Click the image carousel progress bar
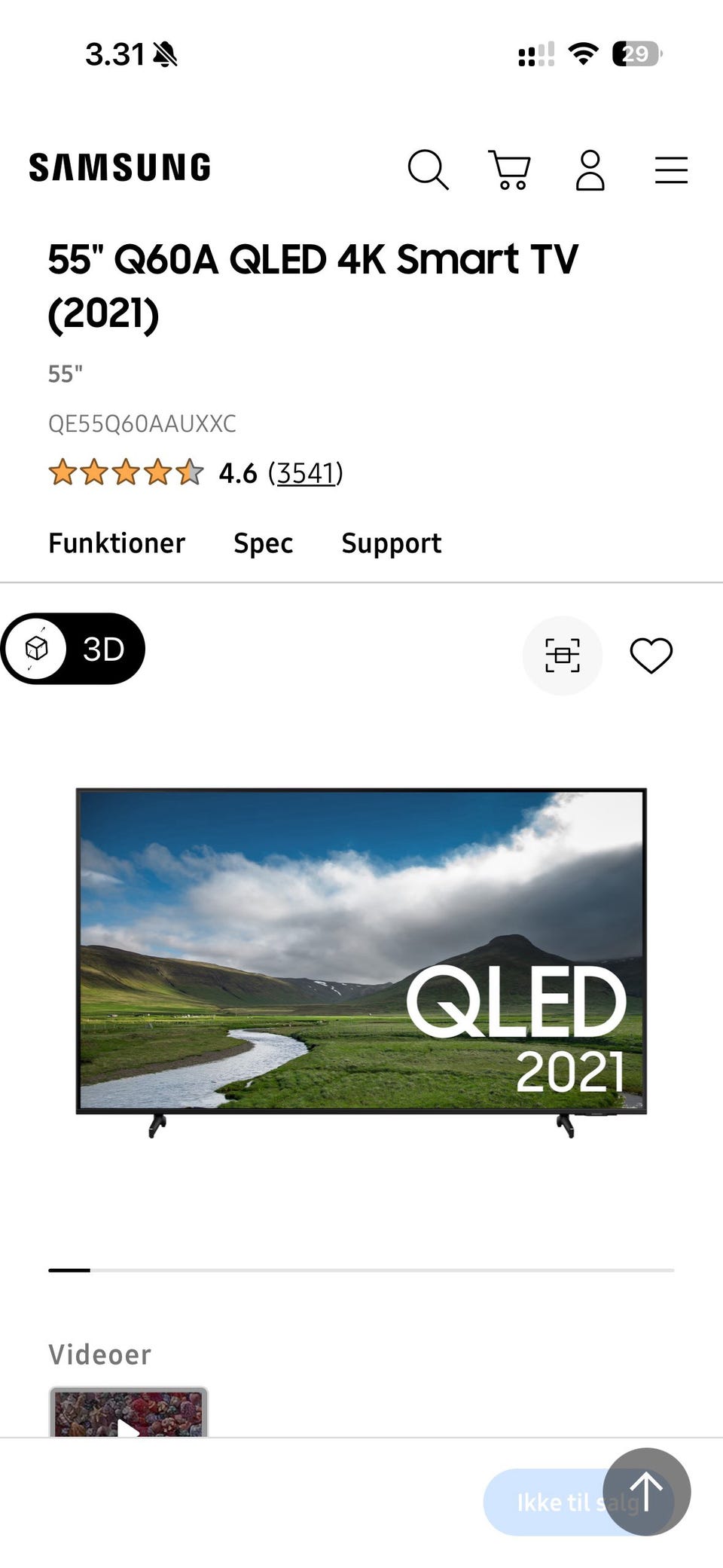Image resolution: width=723 pixels, height=1568 pixels. [69, 1270]
